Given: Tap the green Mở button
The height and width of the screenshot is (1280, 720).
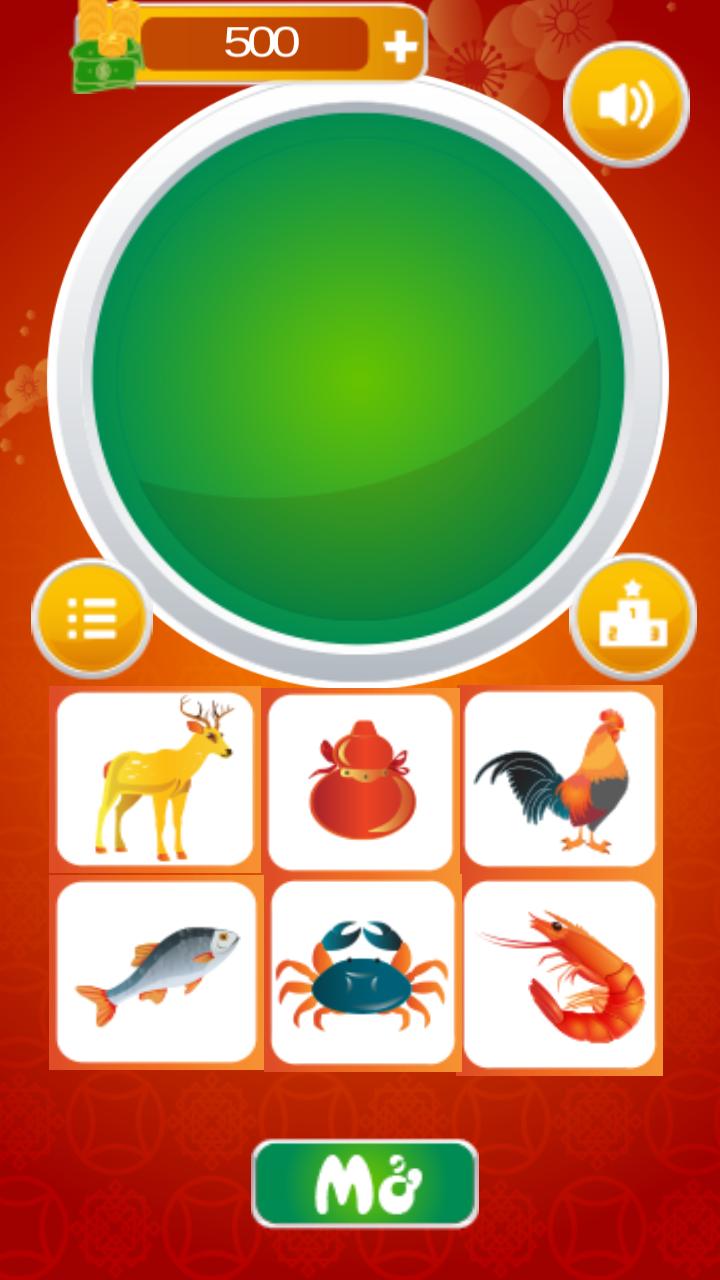Looking at the screenshot, I should [365, 1184].
